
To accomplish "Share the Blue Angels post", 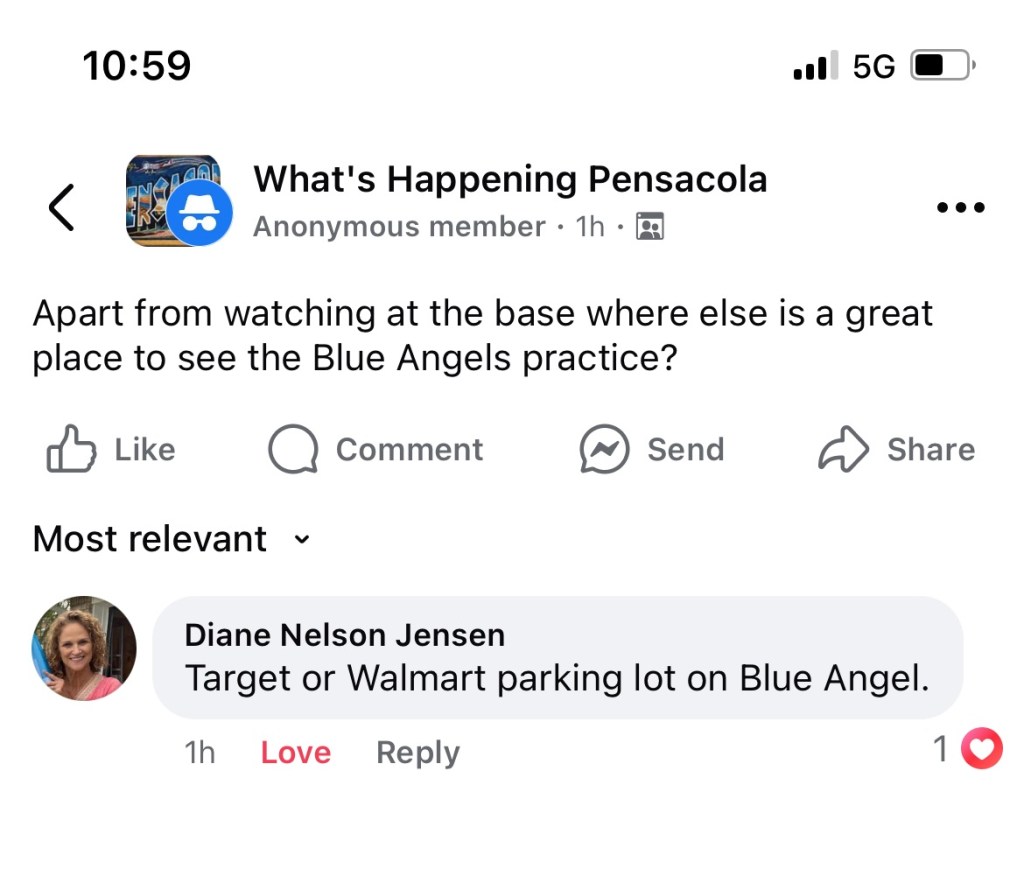I will 896,450.
